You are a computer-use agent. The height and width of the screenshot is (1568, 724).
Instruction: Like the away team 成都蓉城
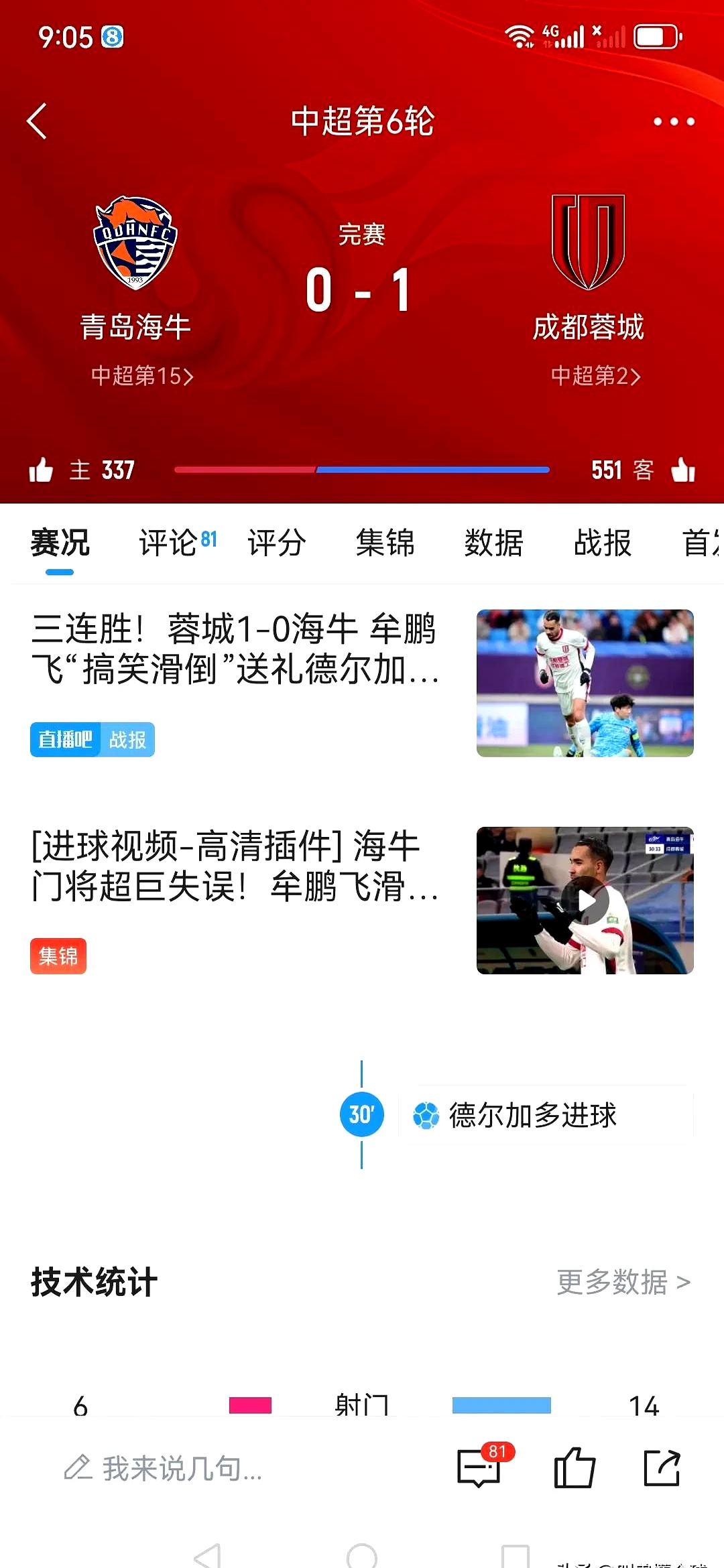pos(683,470)
